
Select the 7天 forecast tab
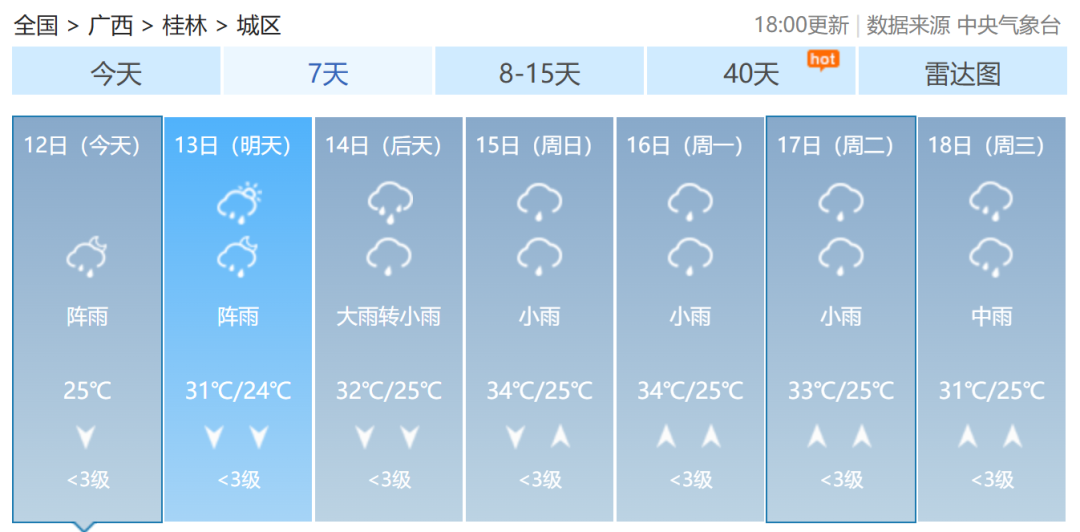coord(328,73)
